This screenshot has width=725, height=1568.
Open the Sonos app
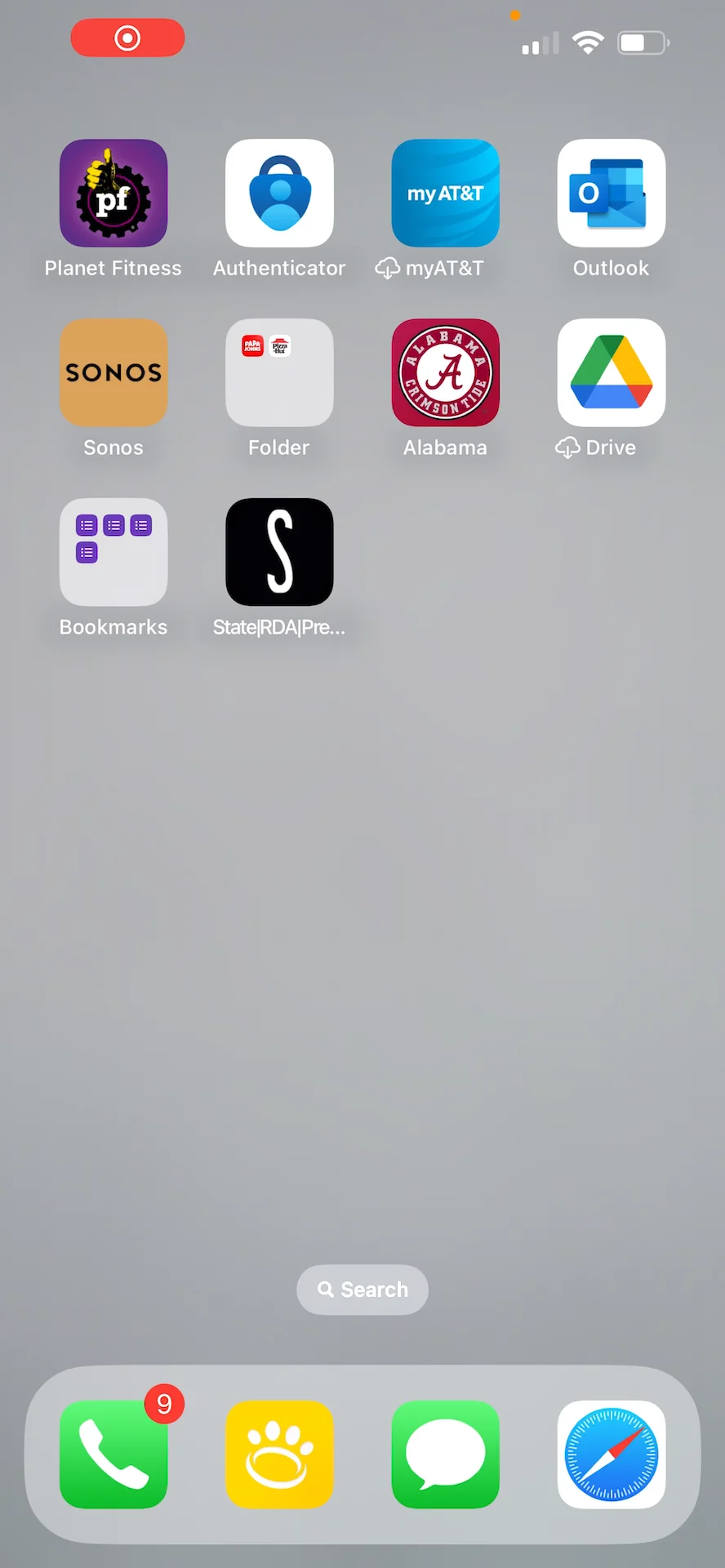[x=113, y=373]
